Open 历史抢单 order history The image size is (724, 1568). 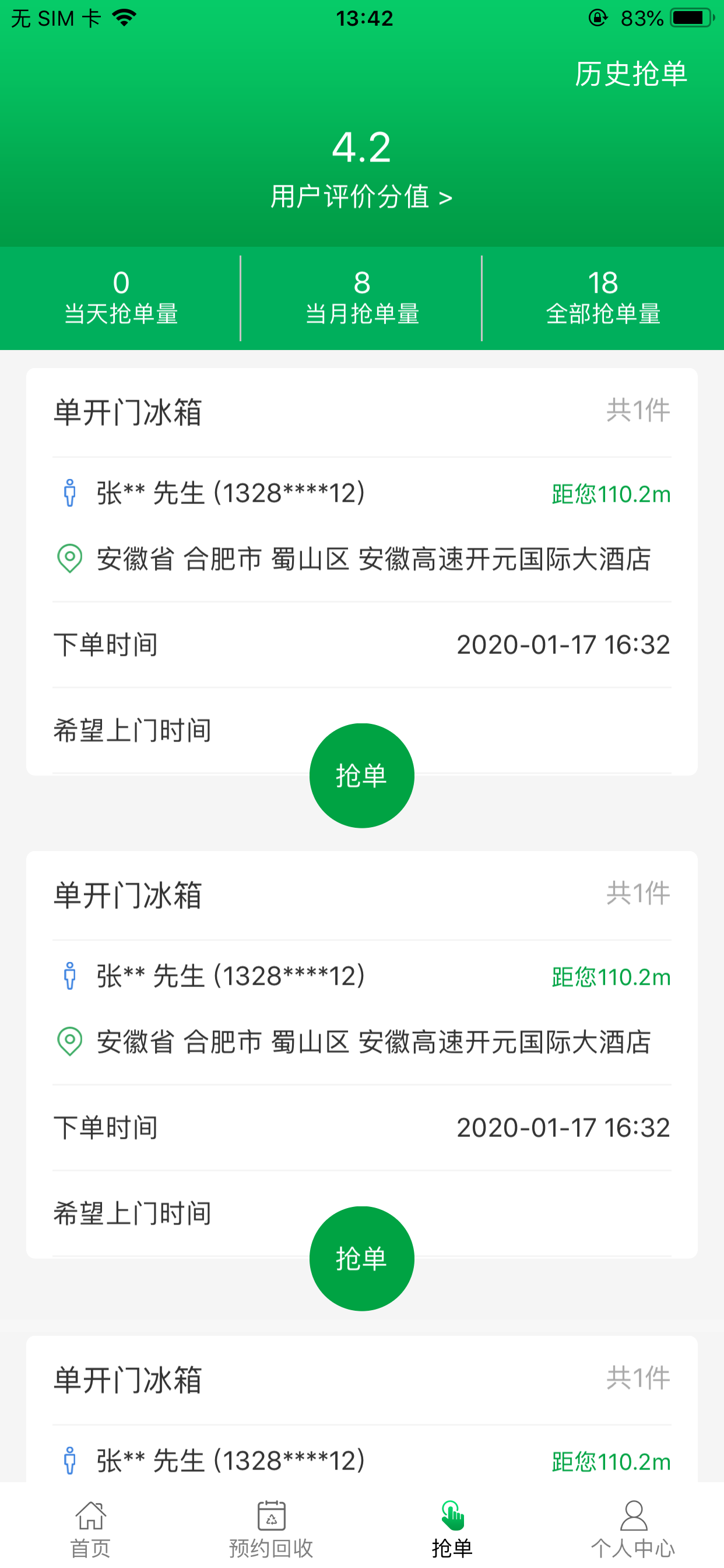pyautogui.click(x=631, y=74)
